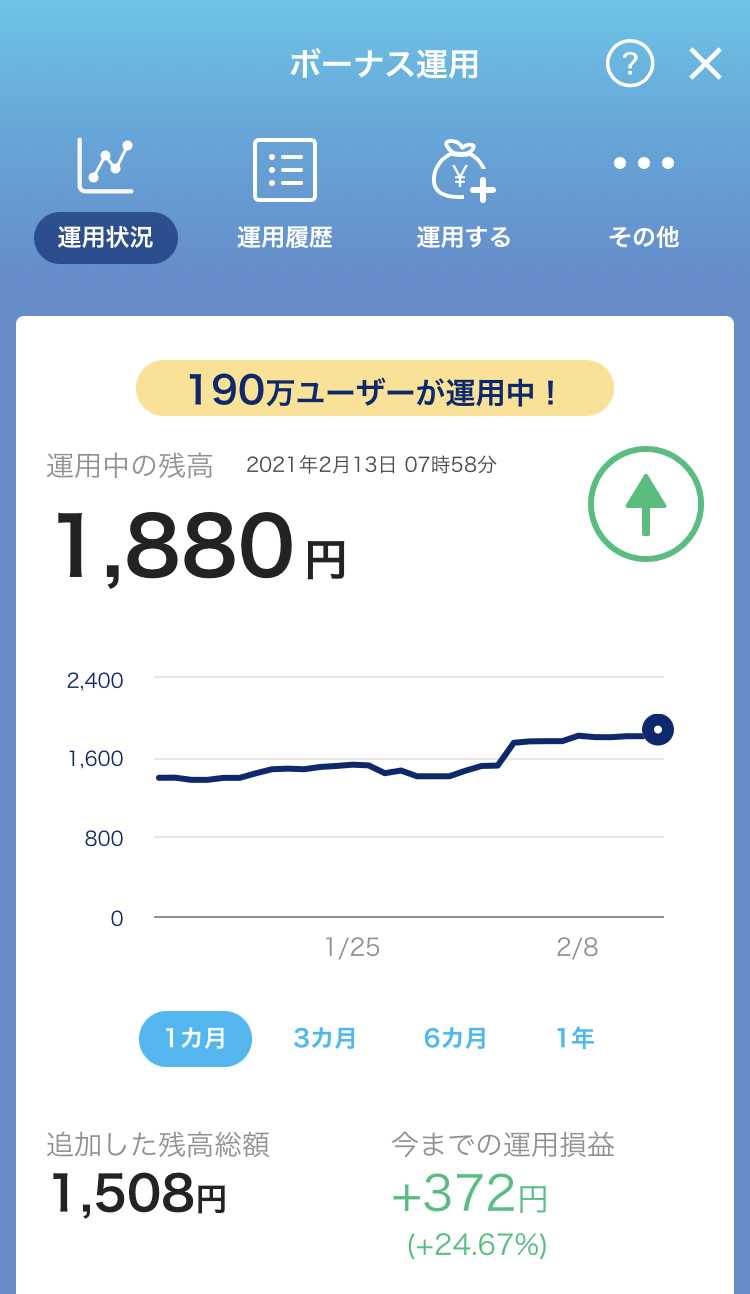Screen dimensions: 750x1294
Task: Select the 6カ月 chart period
Action: coord(455,1038)
